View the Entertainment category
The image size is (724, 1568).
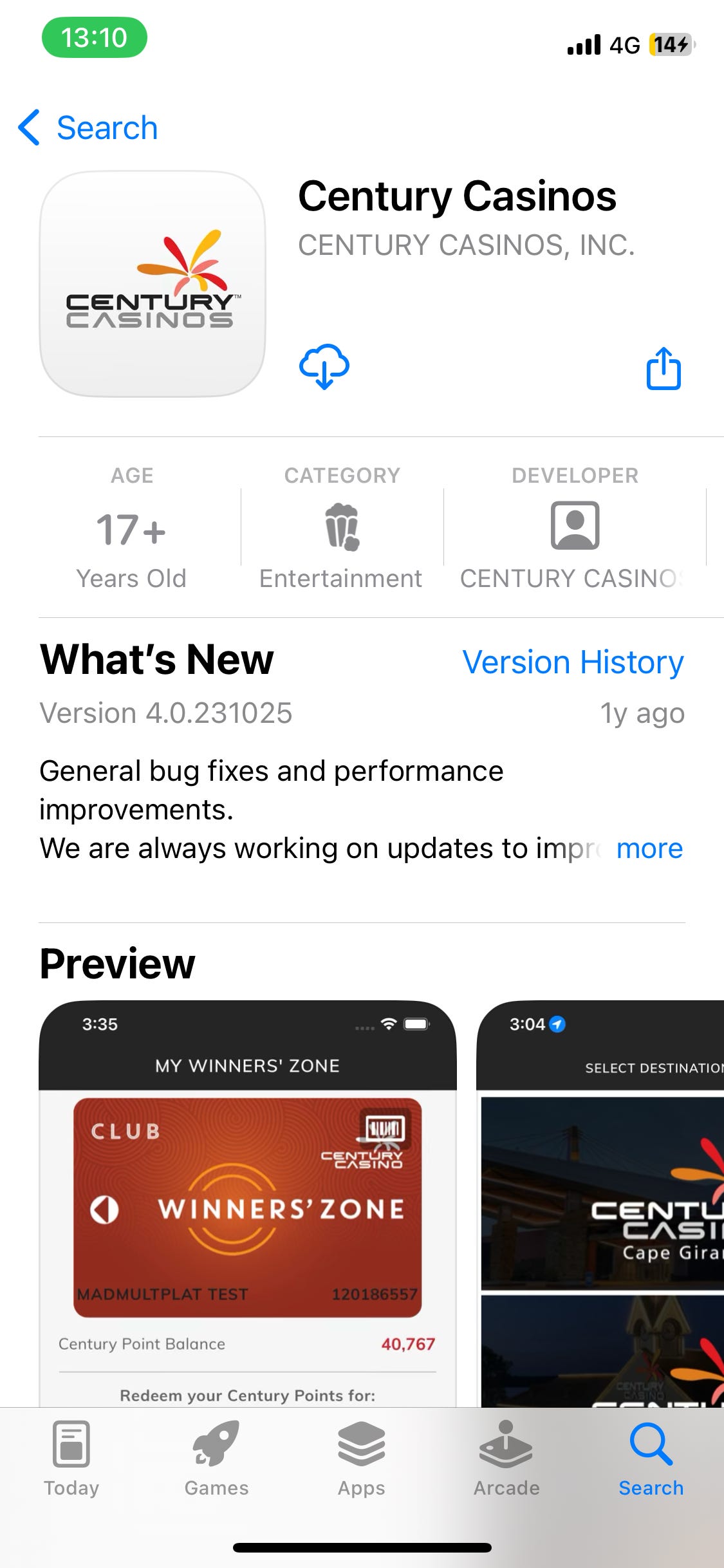tap(342, 528)
